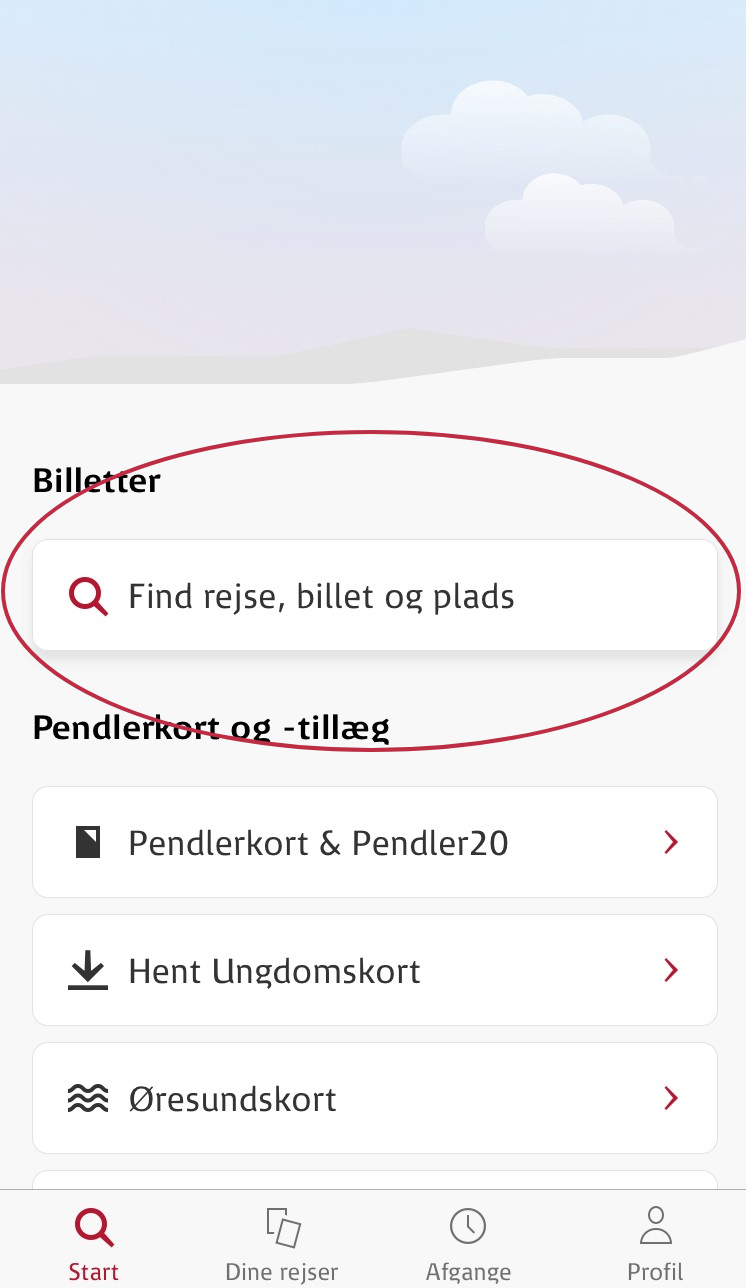The image size is (746, 1288).
Task: Switch to the Dine rejser tab
Action: coord(281,1243)
